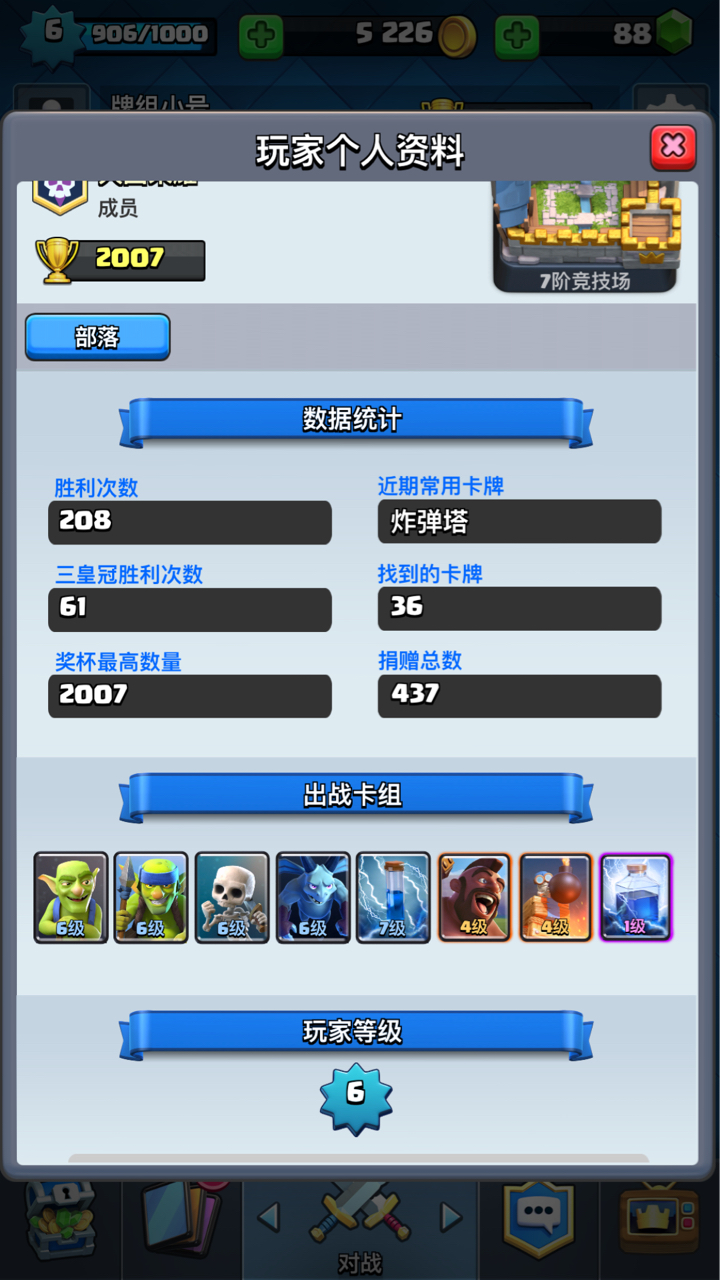Viewport: 720px width, 1280px height.
Task: Open the level 1 Freeze spell card
Action: (x=636, y=897)
